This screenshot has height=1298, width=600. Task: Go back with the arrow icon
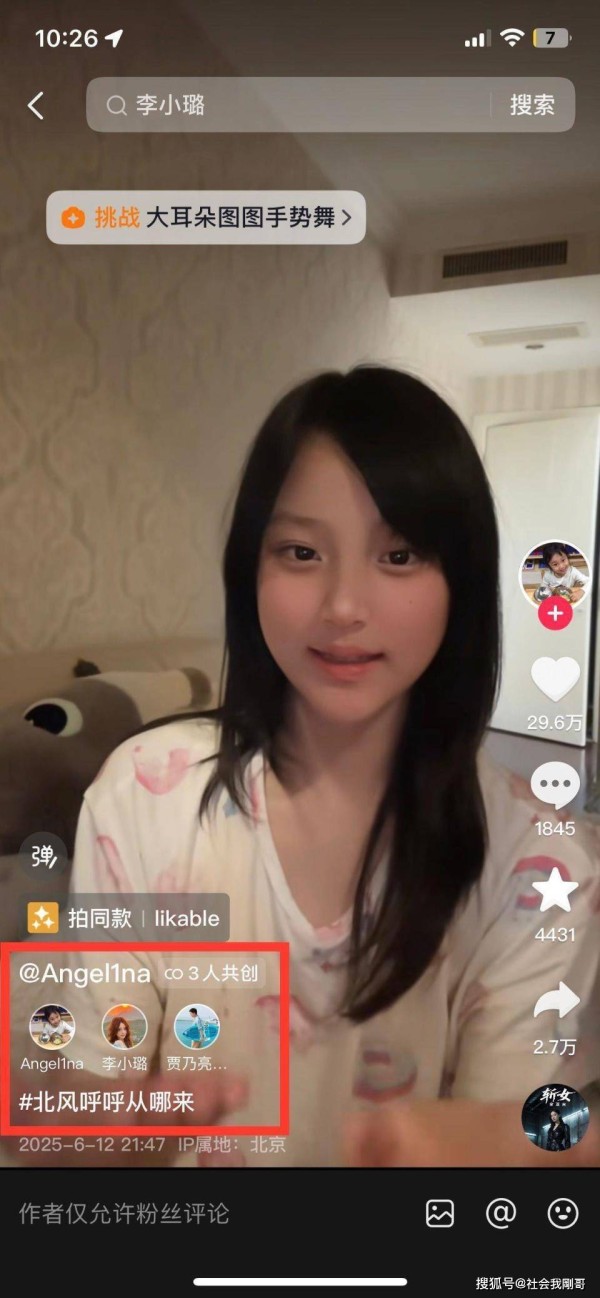coord(36,105)
